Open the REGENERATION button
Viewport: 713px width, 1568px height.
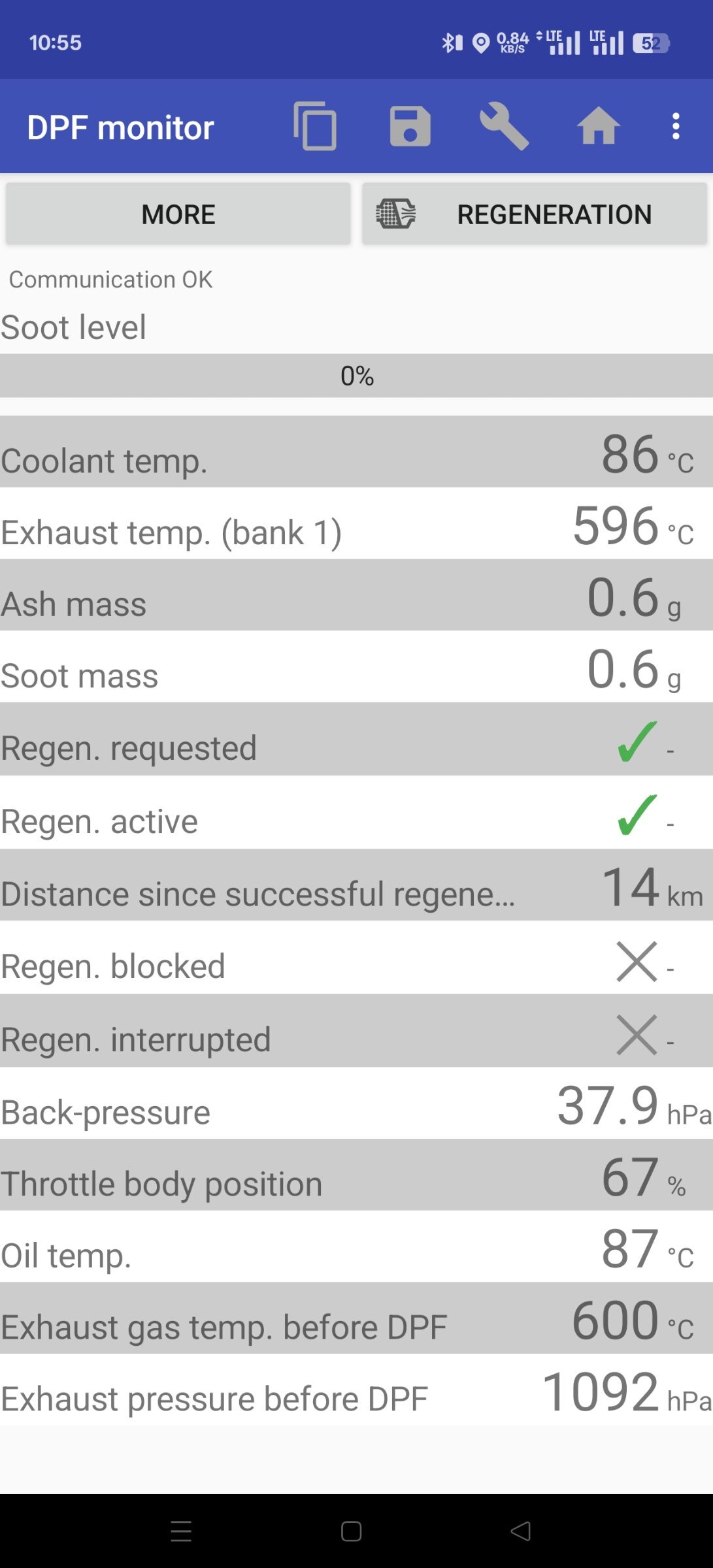(535, 214)
